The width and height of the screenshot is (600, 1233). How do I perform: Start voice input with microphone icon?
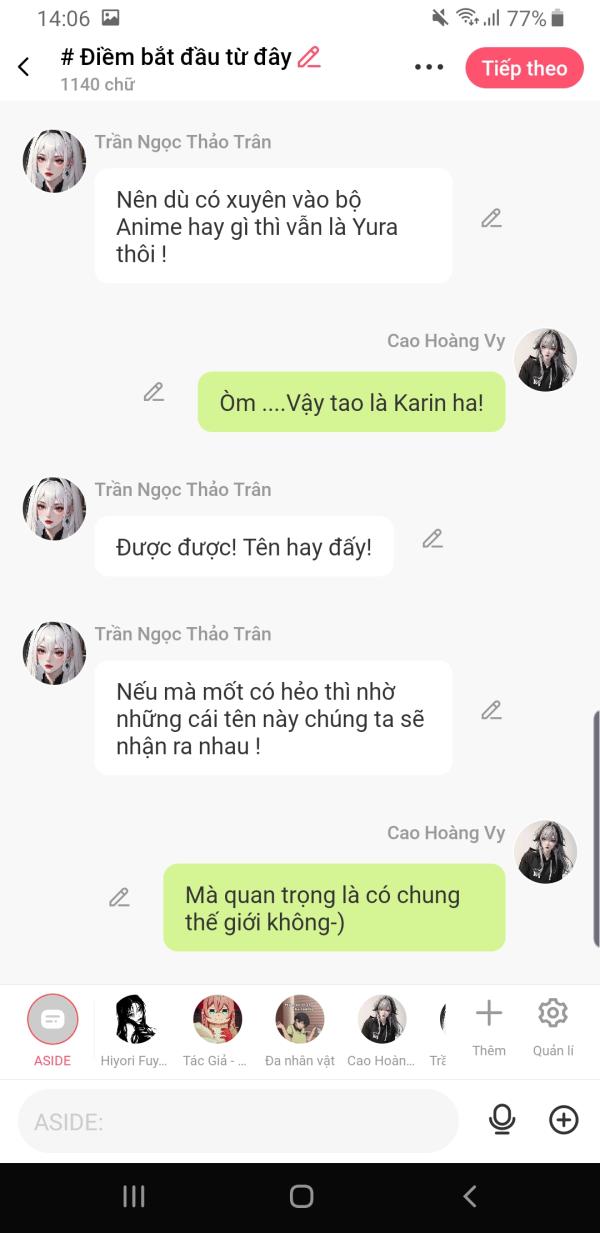tap(502, 1120)
